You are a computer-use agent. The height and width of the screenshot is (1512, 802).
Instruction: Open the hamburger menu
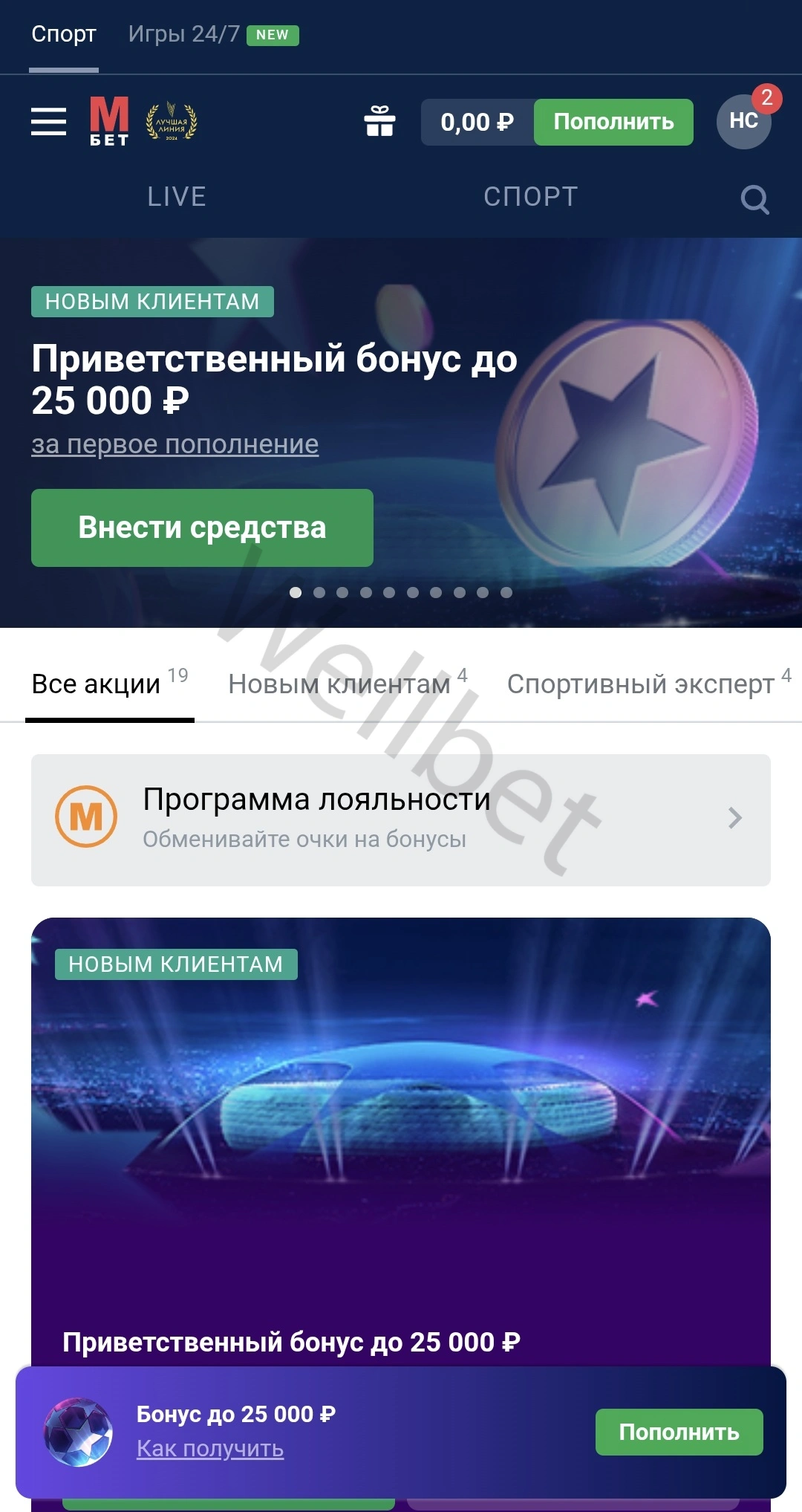(48, 121)
